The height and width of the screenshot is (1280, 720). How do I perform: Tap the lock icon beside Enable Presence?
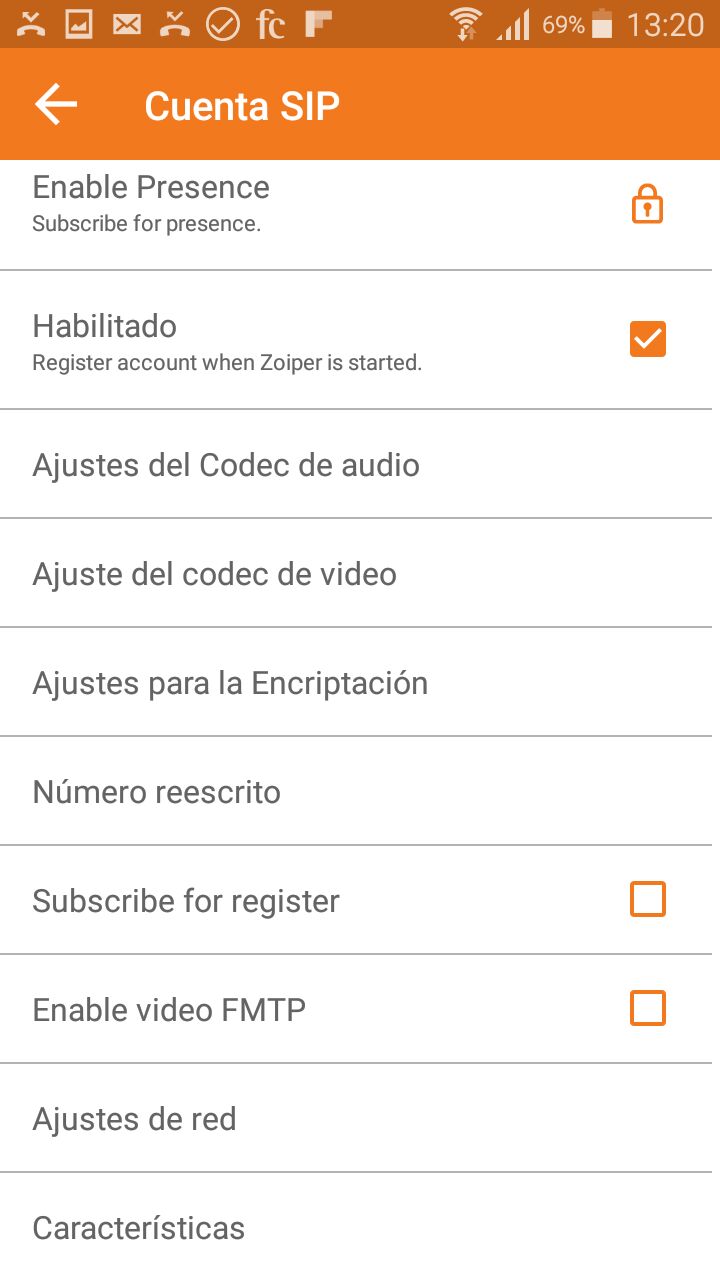click(647, 204)
